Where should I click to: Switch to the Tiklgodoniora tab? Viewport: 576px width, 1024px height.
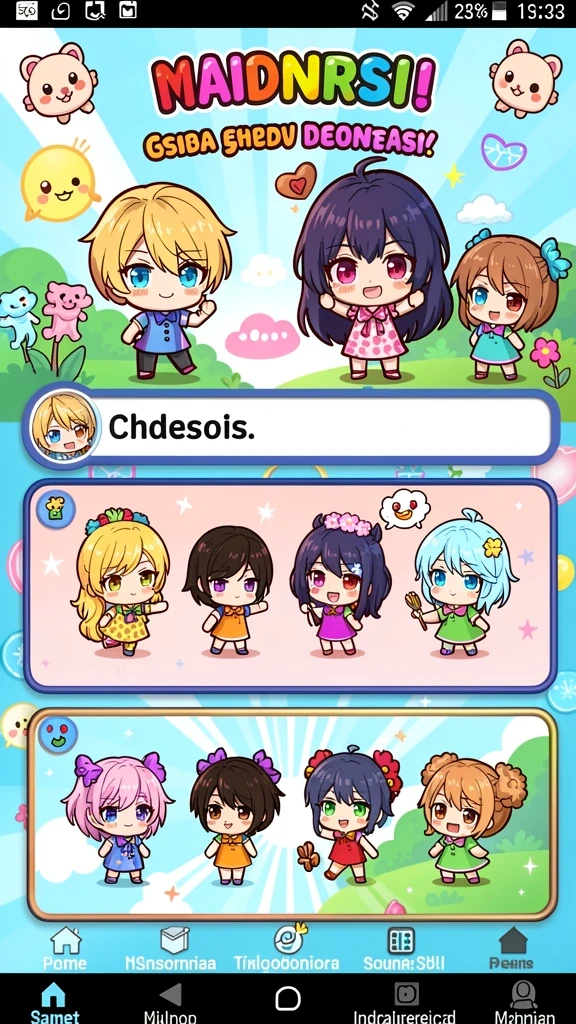pos(287,948)
